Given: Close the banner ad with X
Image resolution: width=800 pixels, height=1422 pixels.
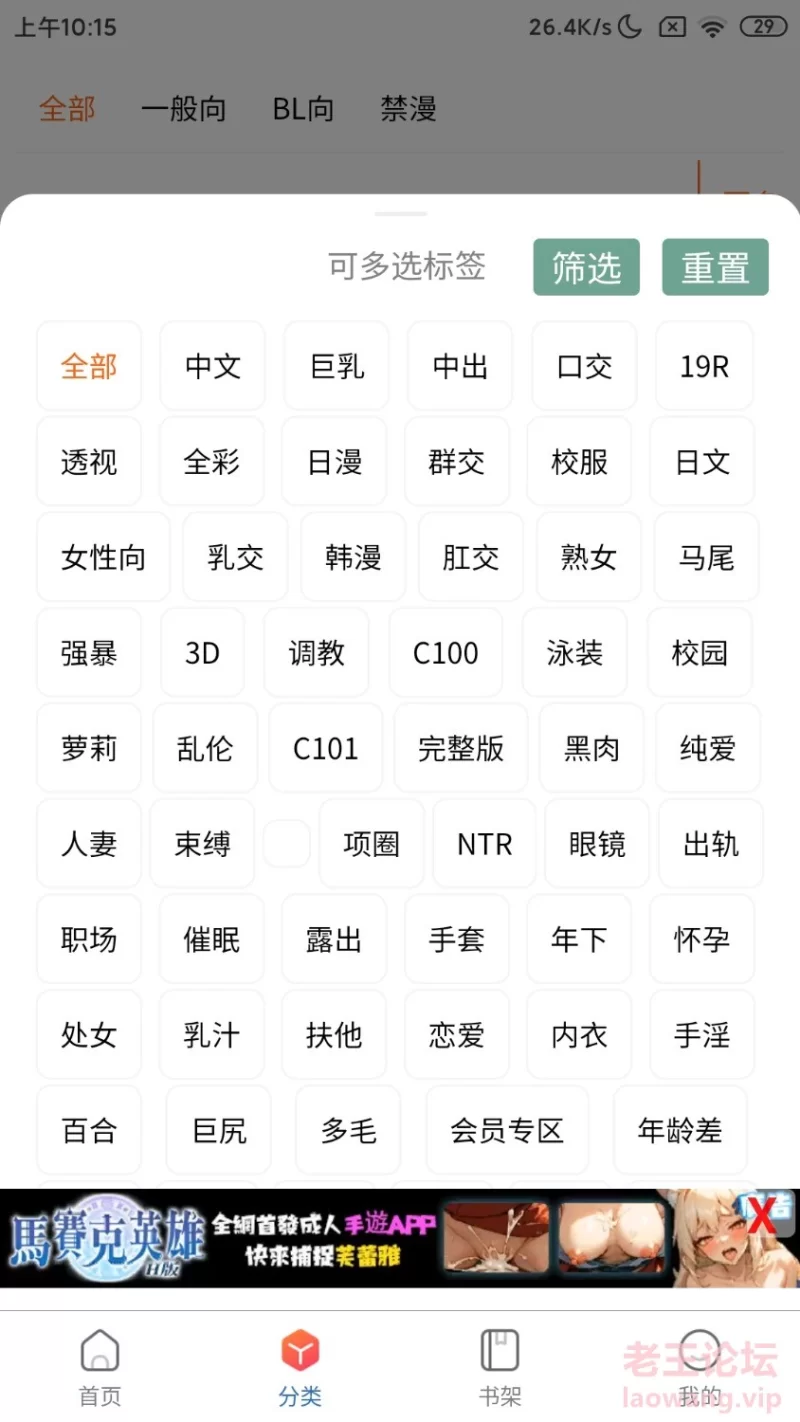Looking at the screenshot, I should tap(762, 1217).
